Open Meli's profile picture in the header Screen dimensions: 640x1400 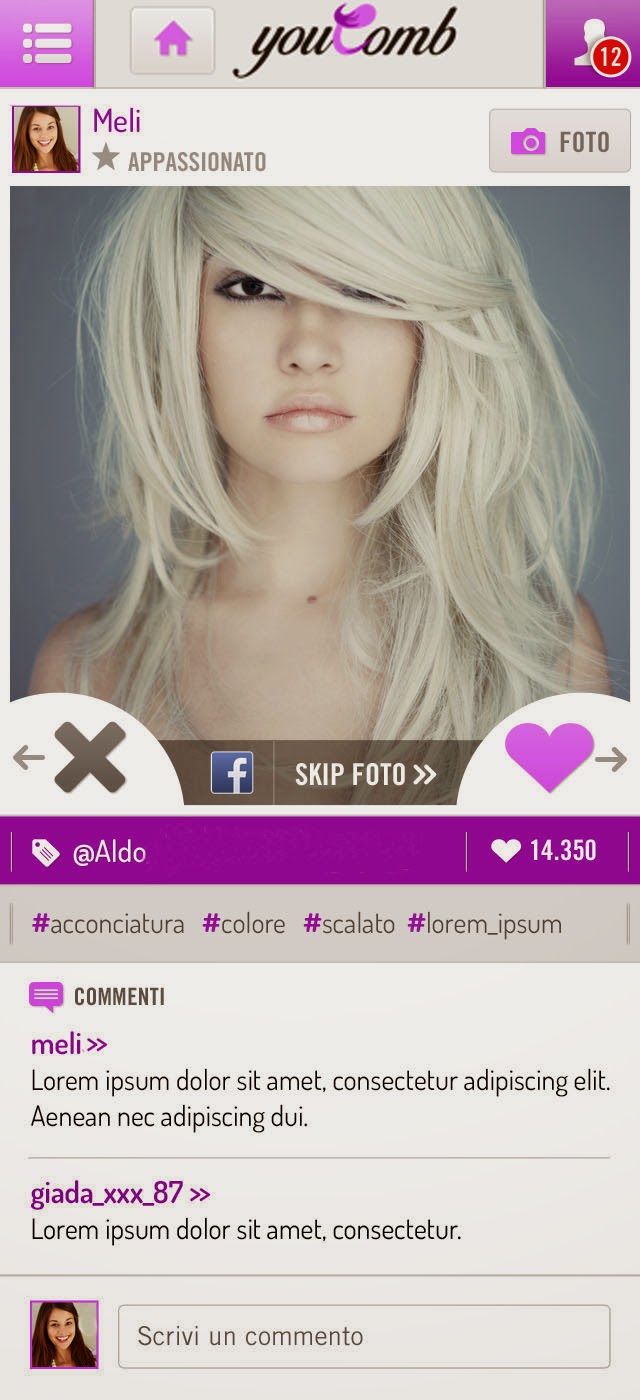coord(46,139)
